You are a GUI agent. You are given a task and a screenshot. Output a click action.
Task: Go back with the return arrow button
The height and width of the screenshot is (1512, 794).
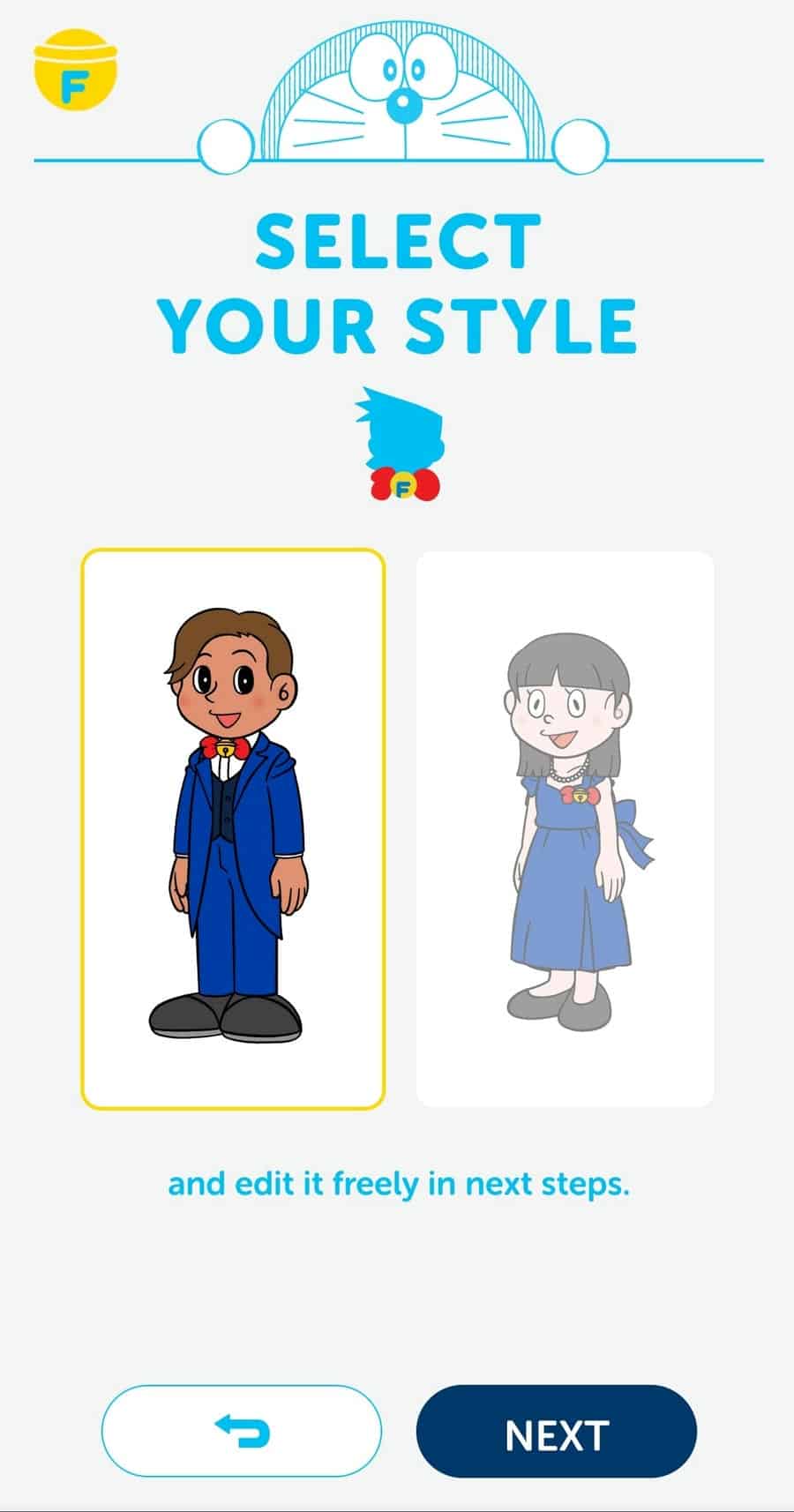click(x=242, y=1430)
